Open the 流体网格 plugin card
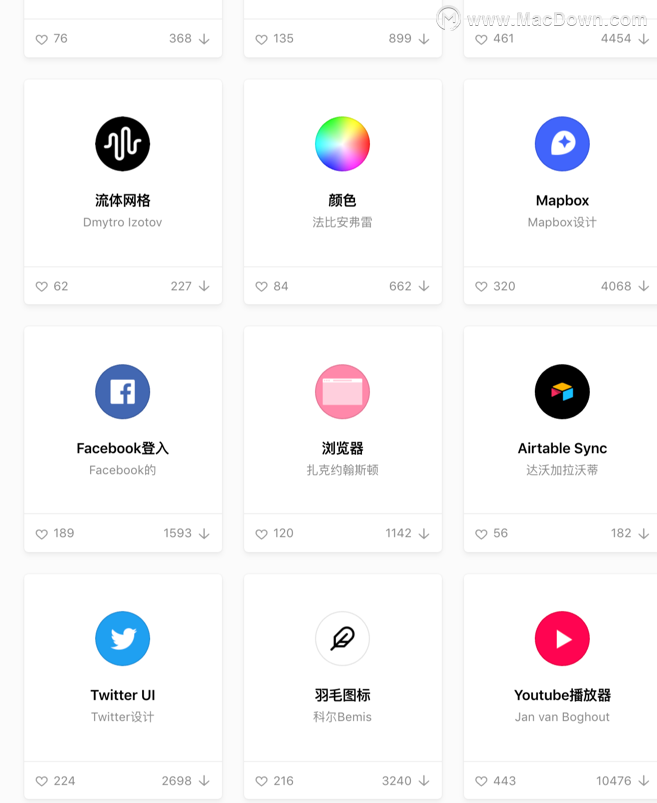657x803 pixels. click(122, 172)
